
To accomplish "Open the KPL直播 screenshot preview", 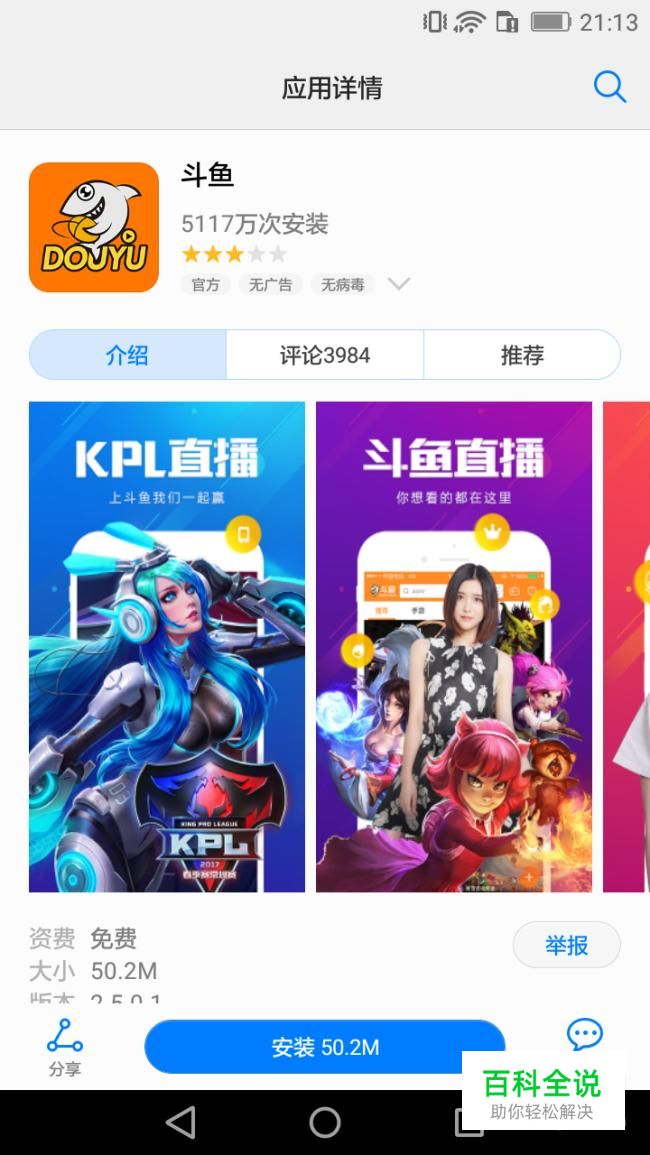I will tap(167, 647).
